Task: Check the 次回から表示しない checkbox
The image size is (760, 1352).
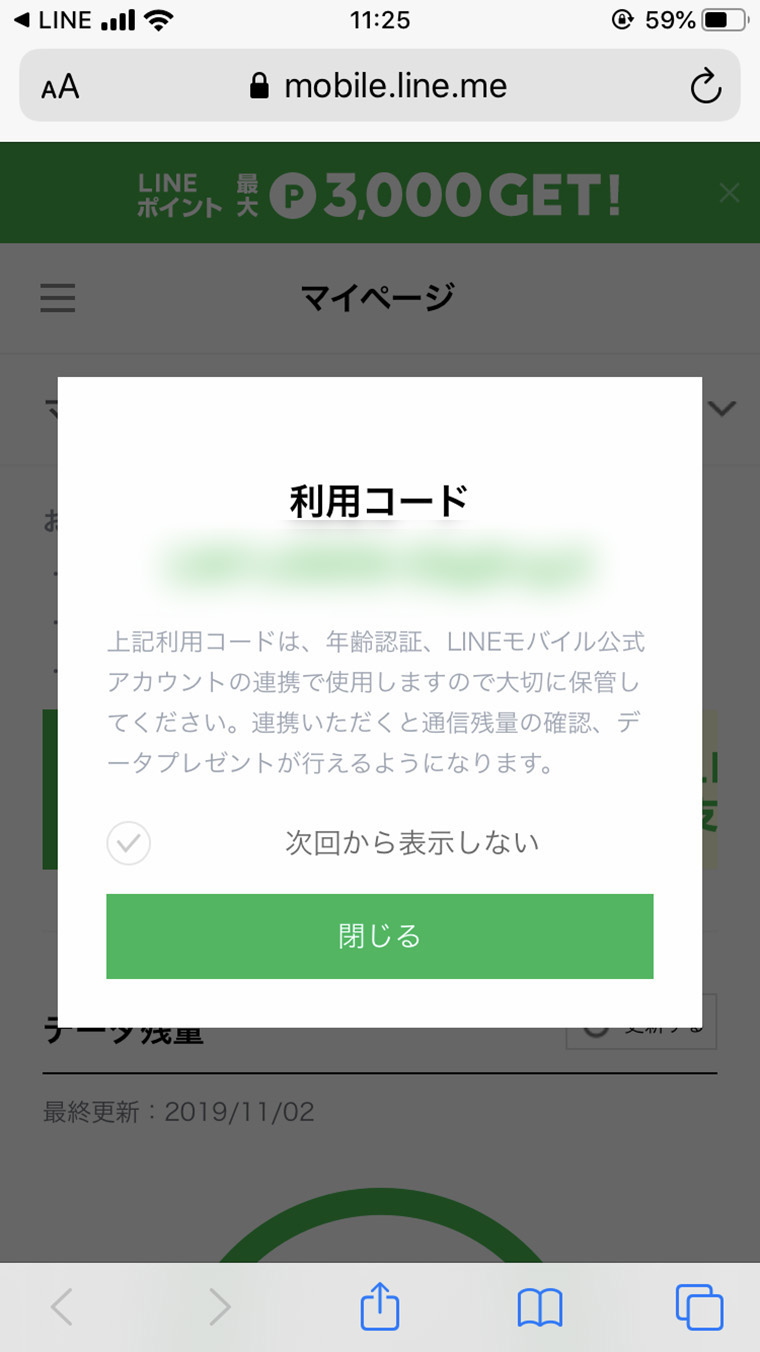Action: pos(129,843)
